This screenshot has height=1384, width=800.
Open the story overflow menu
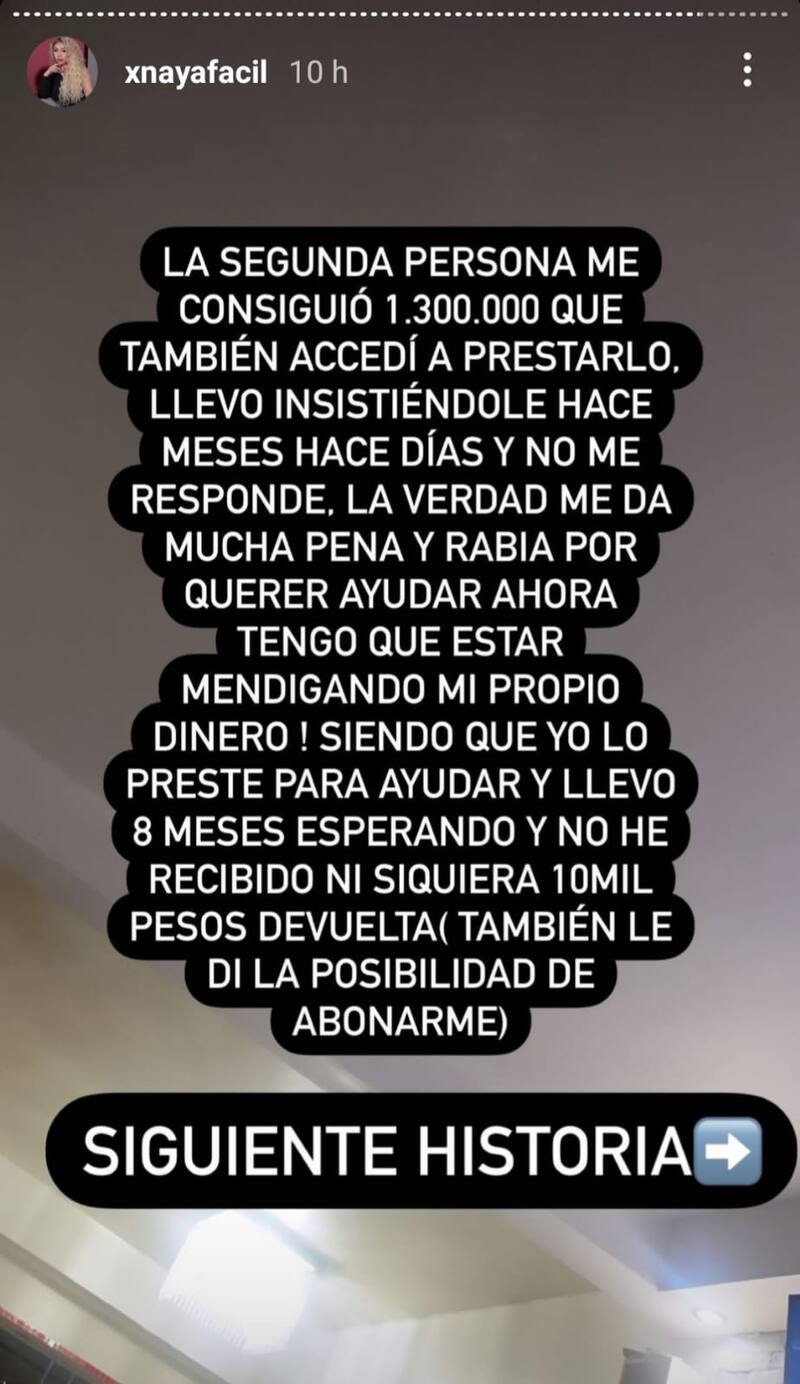pos(747,70)
